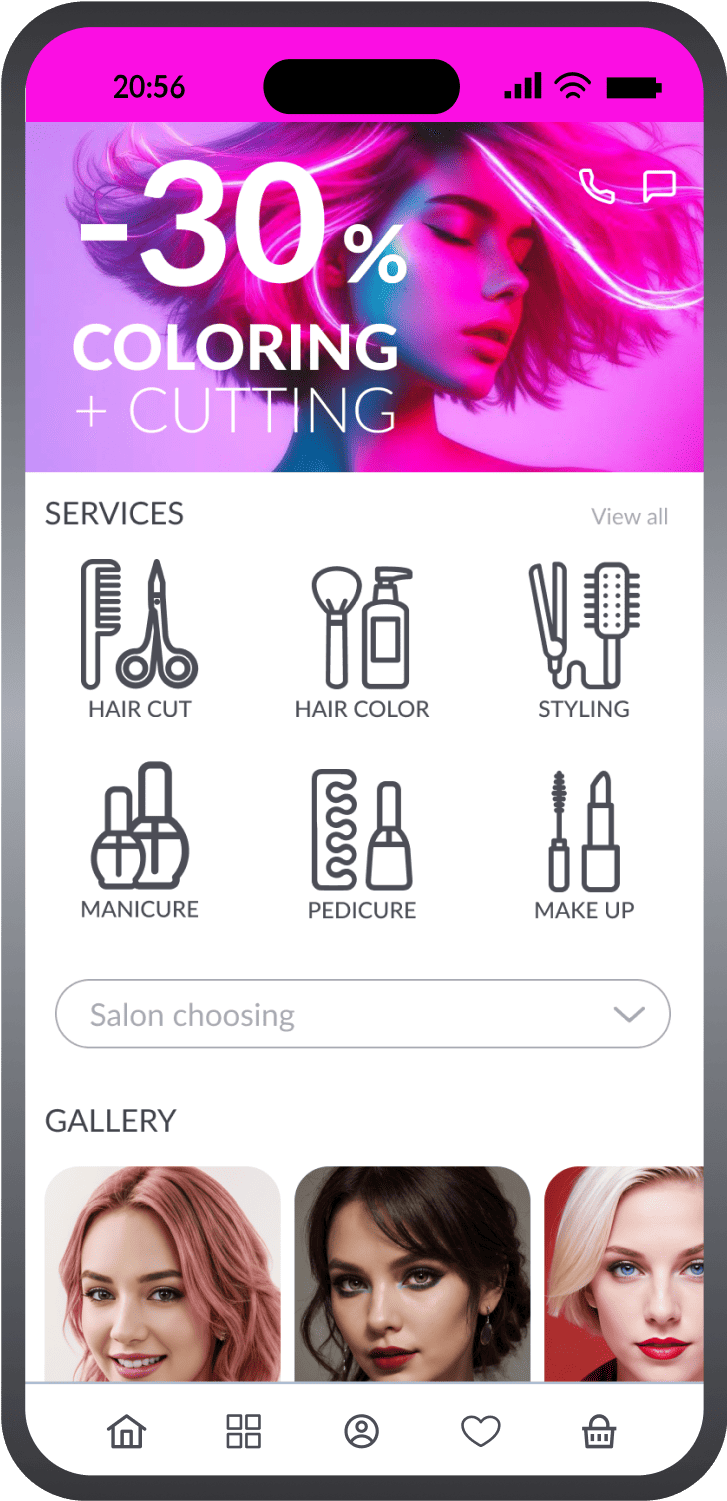This screenshot has height=1501, width=727.
Task: Open the shopping basket tab
Action: (x=599, y=1431)
